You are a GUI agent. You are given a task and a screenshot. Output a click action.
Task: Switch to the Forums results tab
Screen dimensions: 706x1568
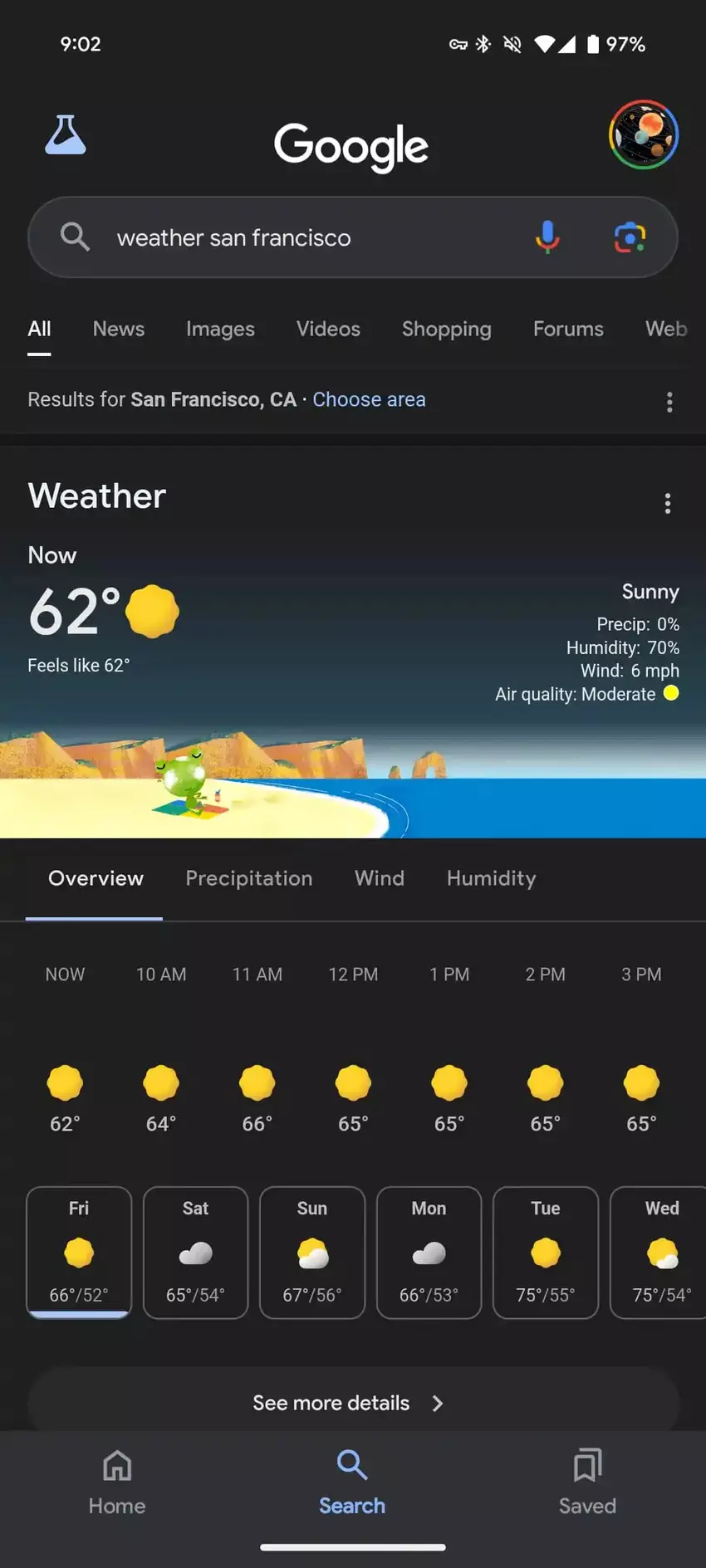pos(568,330)
